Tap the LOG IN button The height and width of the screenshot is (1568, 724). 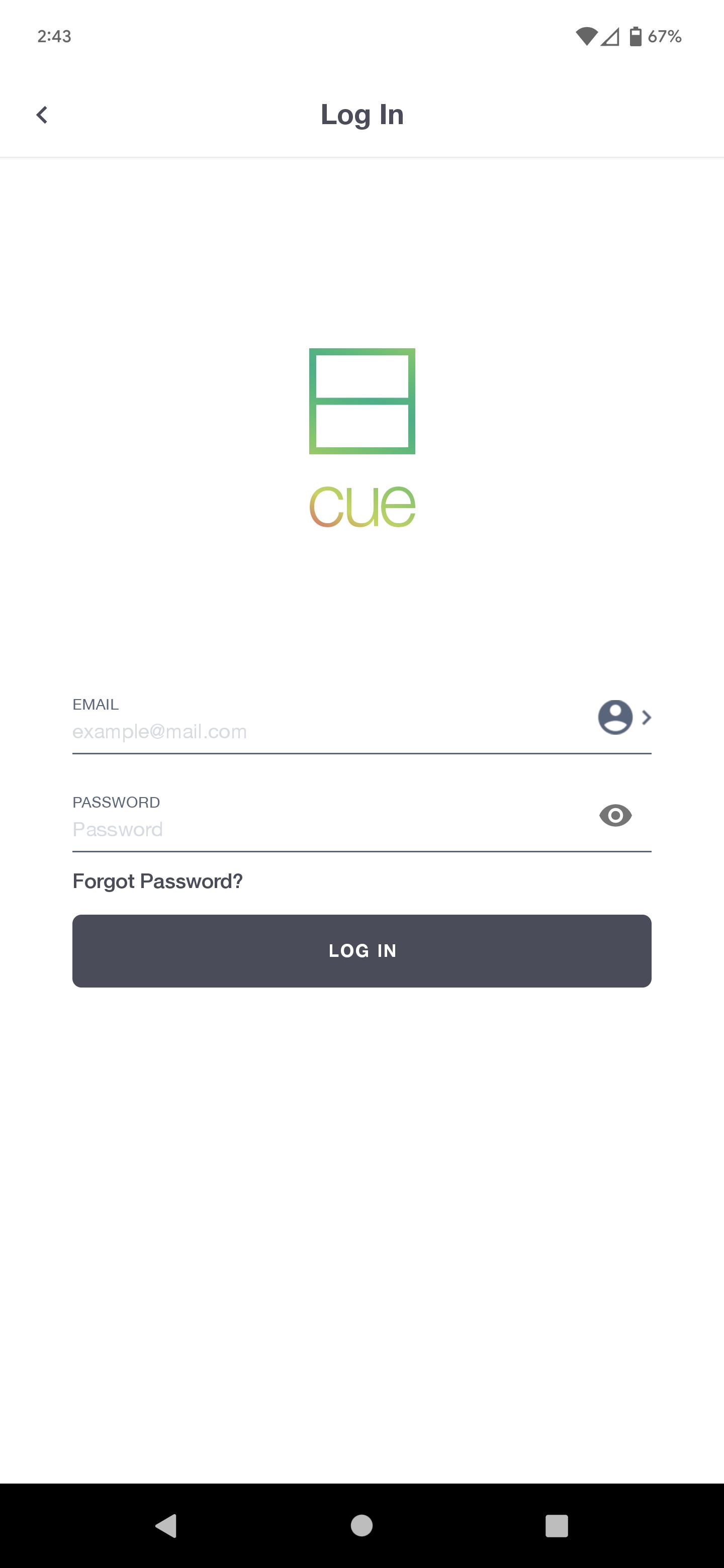pos(361,951)
